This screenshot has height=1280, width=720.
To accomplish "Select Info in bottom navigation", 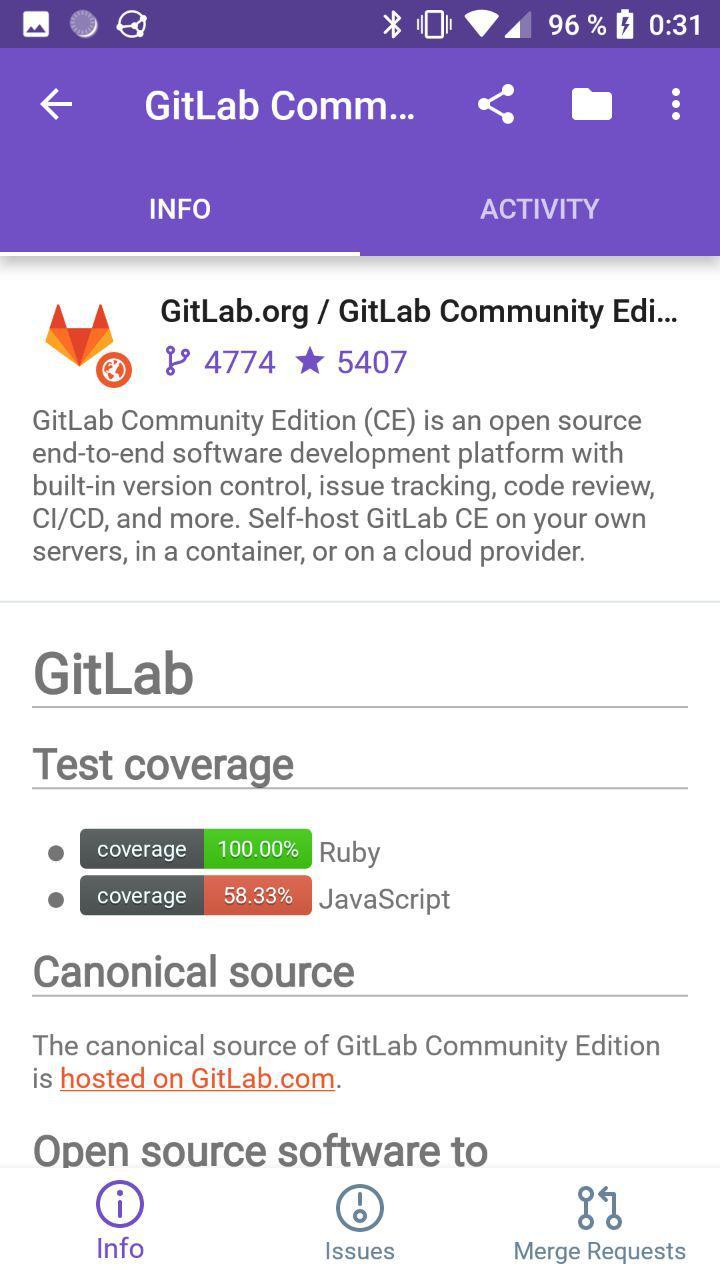I will pyautogui.click(x=120, y=1222).
